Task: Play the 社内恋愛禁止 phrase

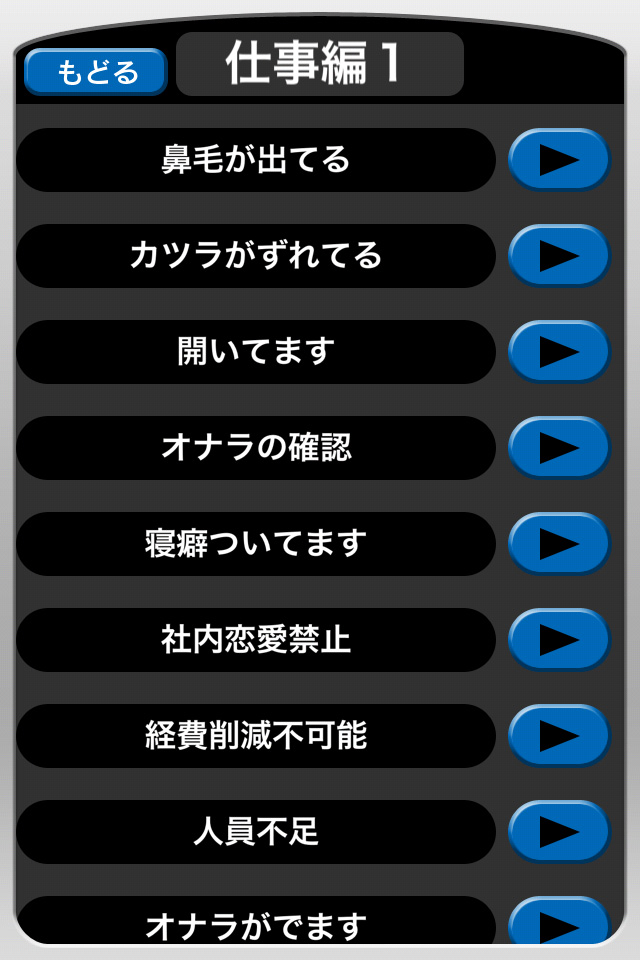Action: click(559, 640)
